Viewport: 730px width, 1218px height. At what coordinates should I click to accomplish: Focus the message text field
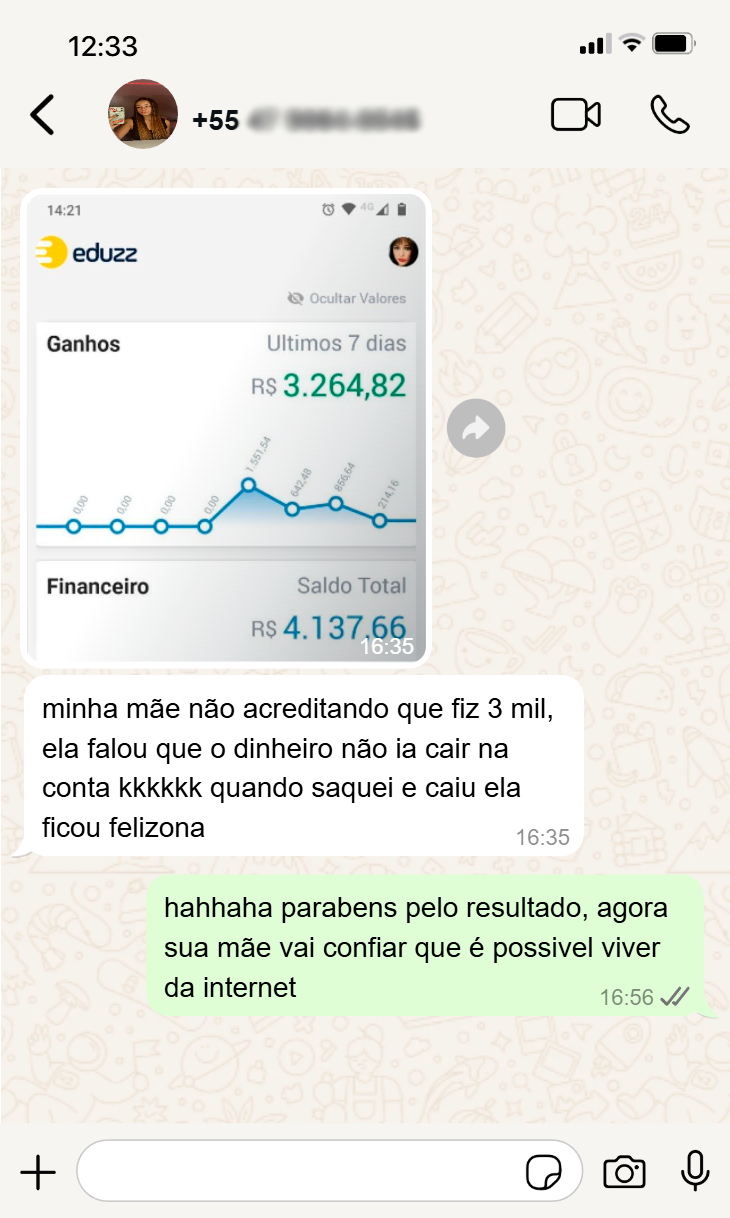pyautogui.click(x=300, y=1171)
